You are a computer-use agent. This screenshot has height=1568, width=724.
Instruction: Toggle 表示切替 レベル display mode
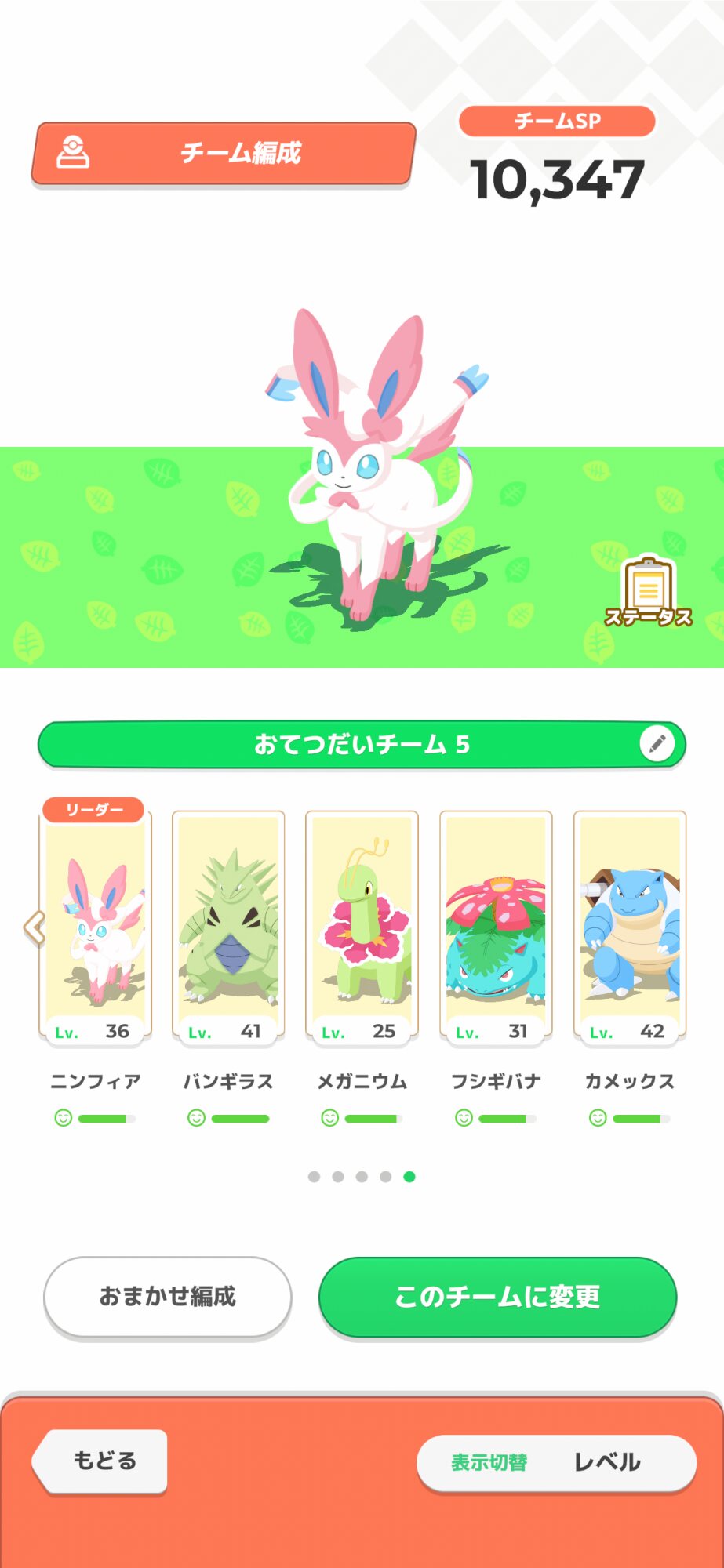556,1462
